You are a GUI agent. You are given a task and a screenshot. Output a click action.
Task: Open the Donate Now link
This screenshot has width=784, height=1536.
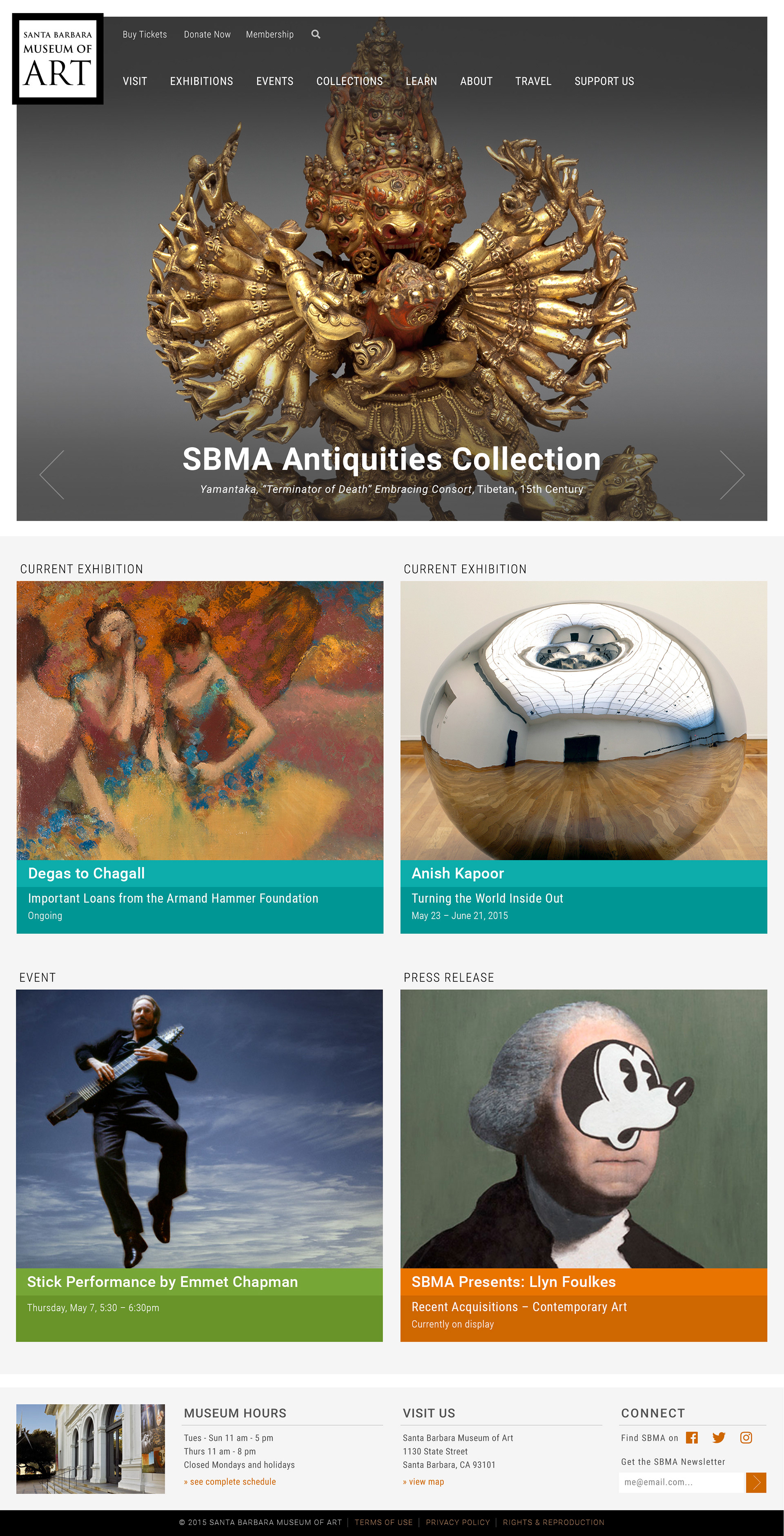[x=207, y=35]
